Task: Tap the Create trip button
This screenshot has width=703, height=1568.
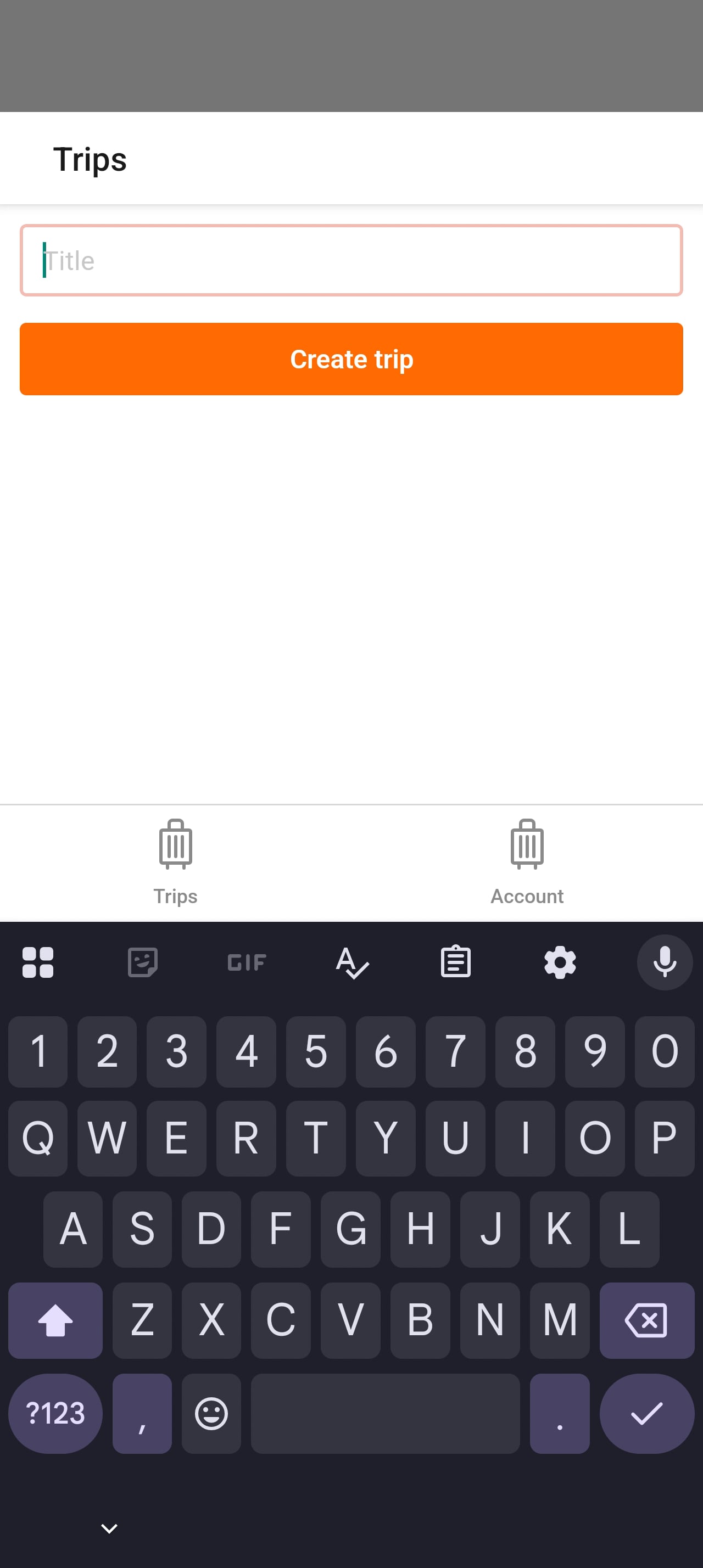Action: 351,359
